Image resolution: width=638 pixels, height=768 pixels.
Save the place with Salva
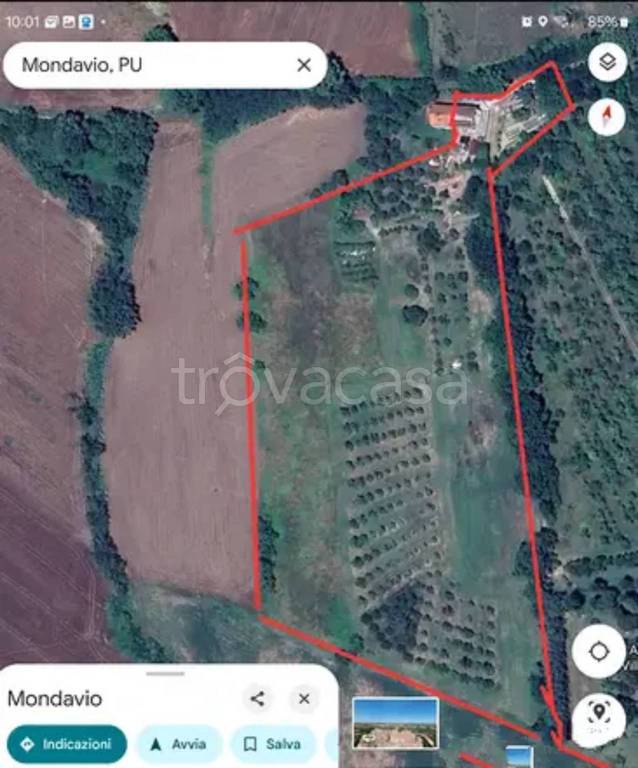tap(273, 744)
